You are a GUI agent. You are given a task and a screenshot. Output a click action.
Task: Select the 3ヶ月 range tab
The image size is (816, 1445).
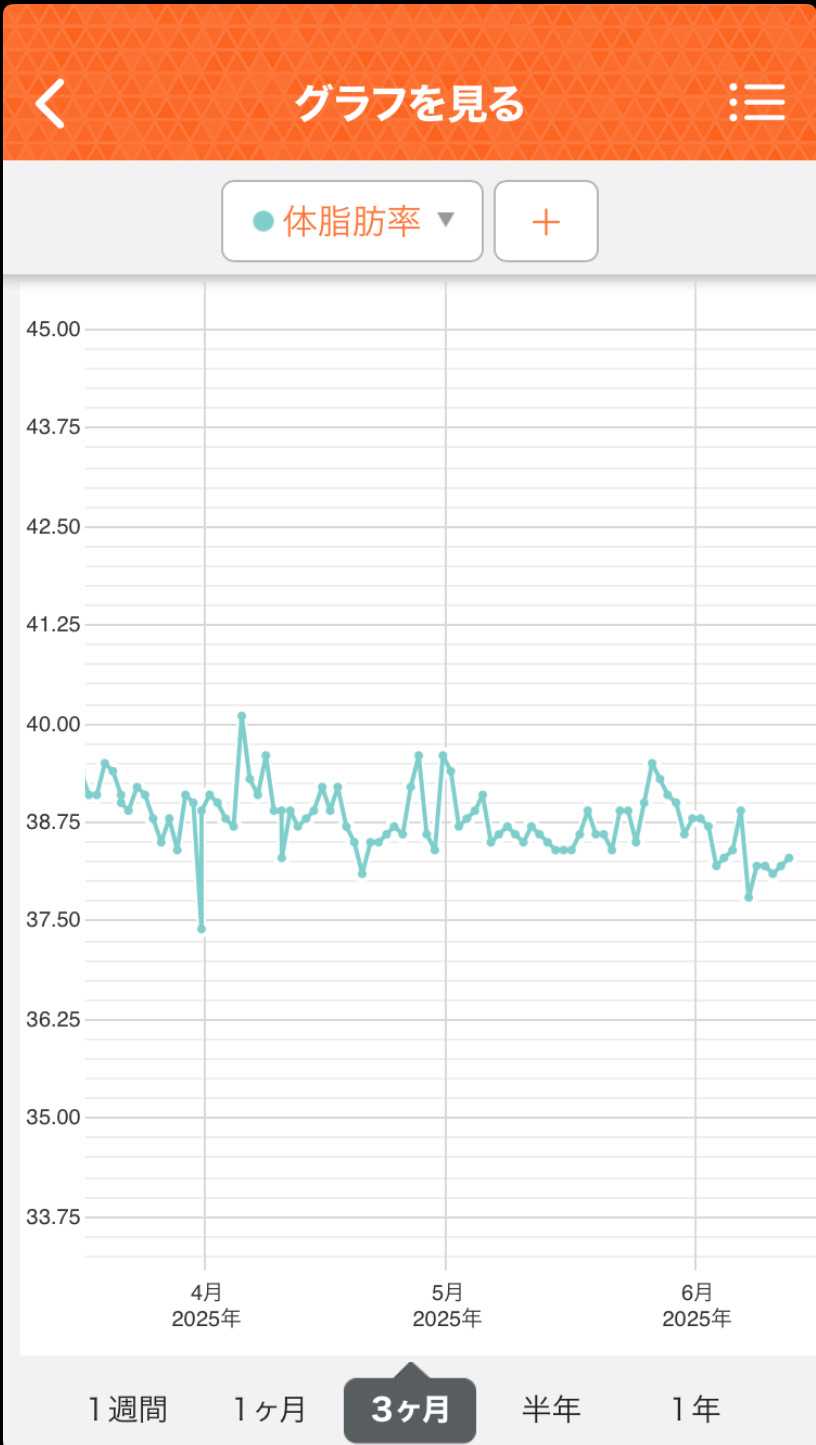(410, 1410)
